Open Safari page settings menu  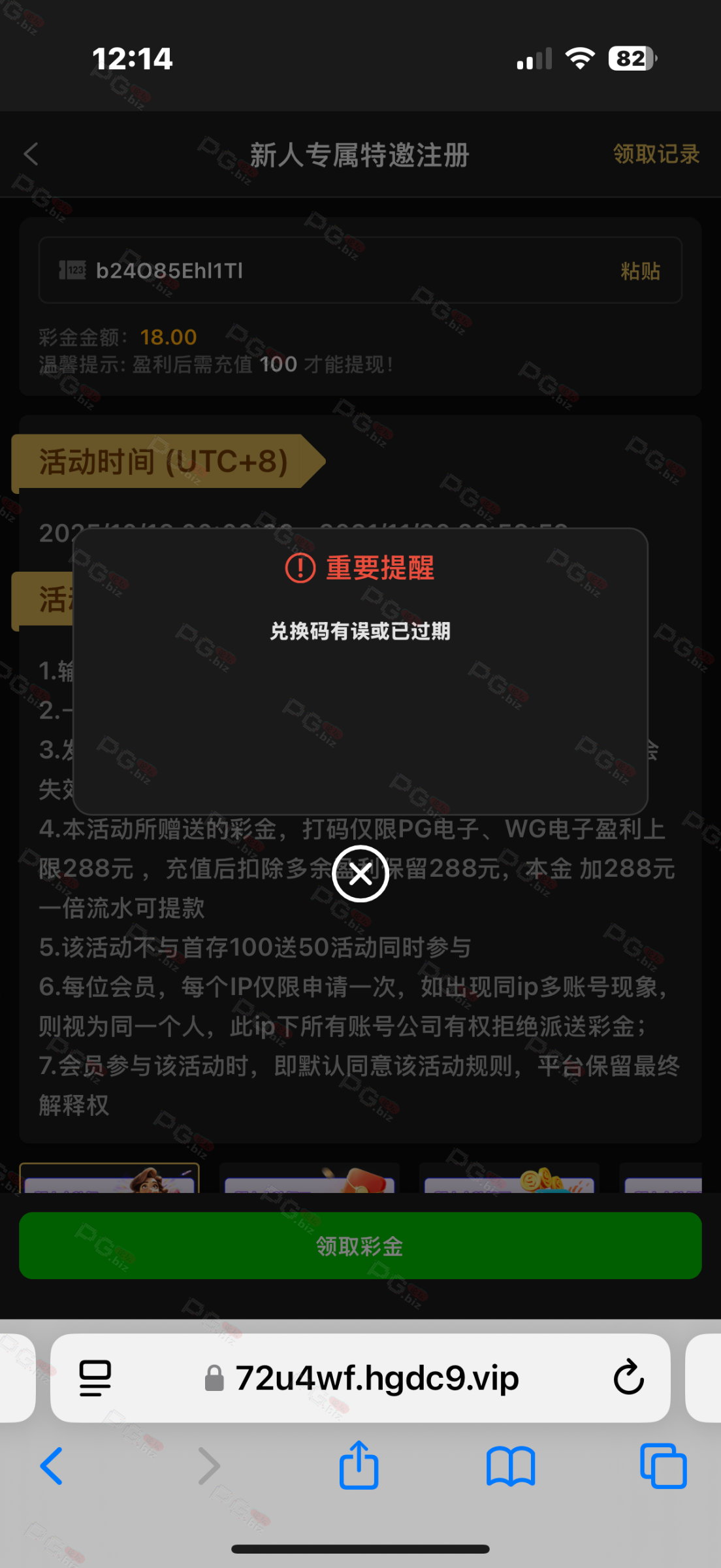(x=95, y=1377)
